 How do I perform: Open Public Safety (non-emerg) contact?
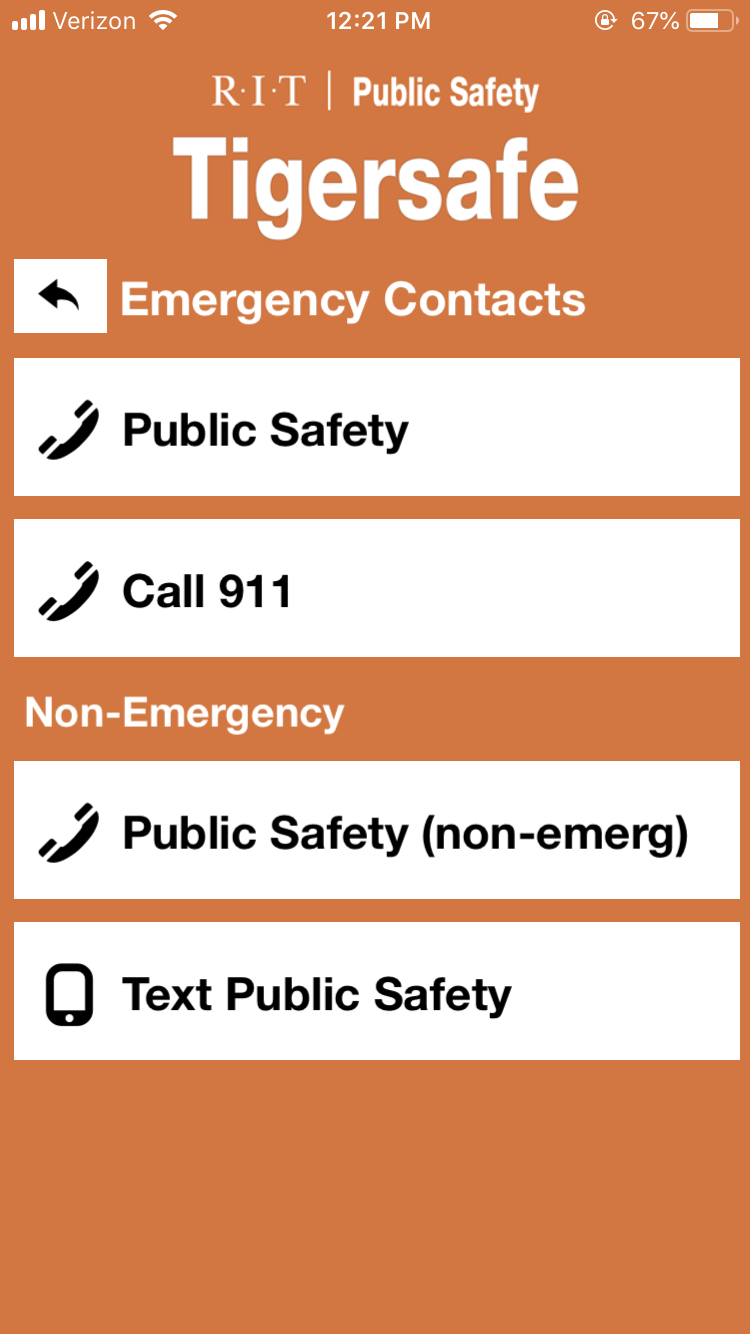[376, 830]
